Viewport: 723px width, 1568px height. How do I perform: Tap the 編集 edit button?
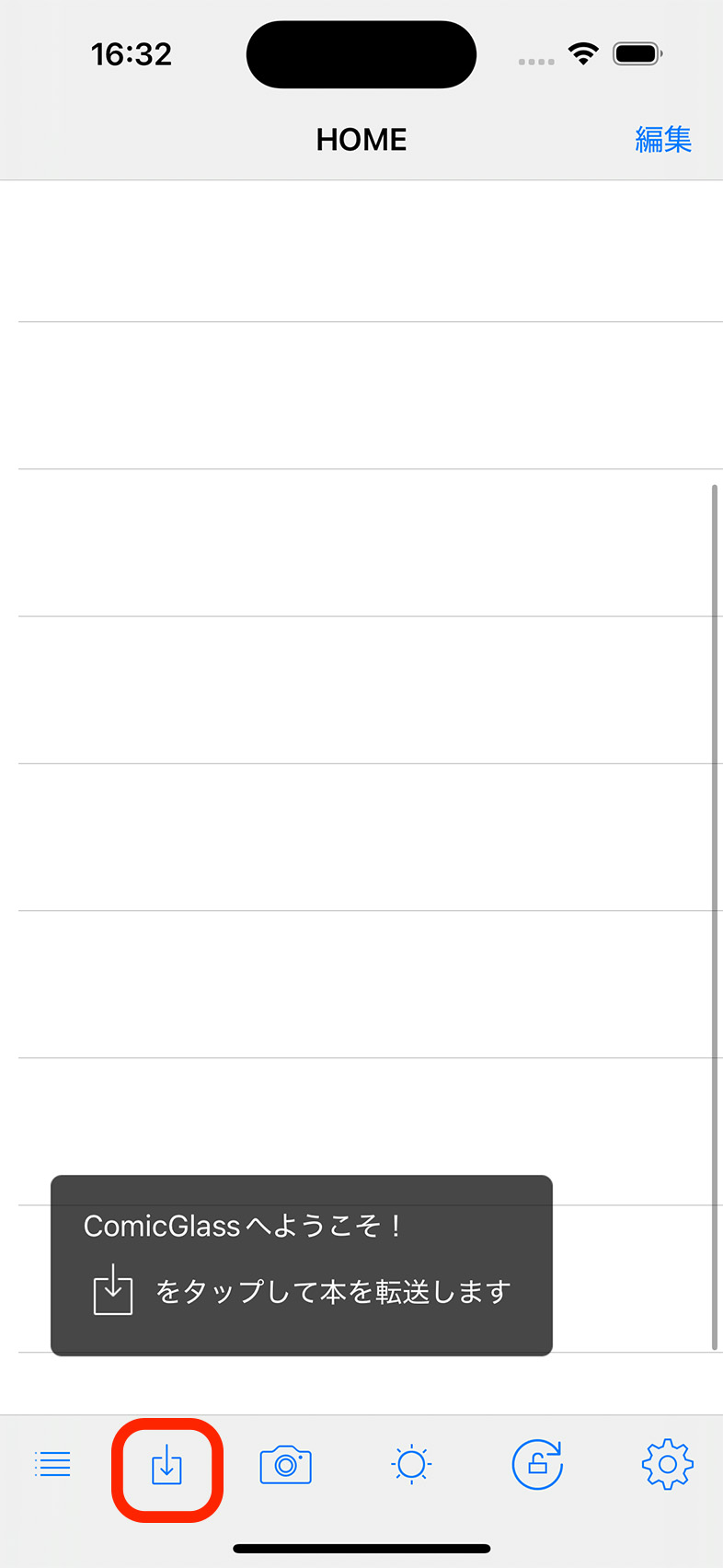click(662, 140)
